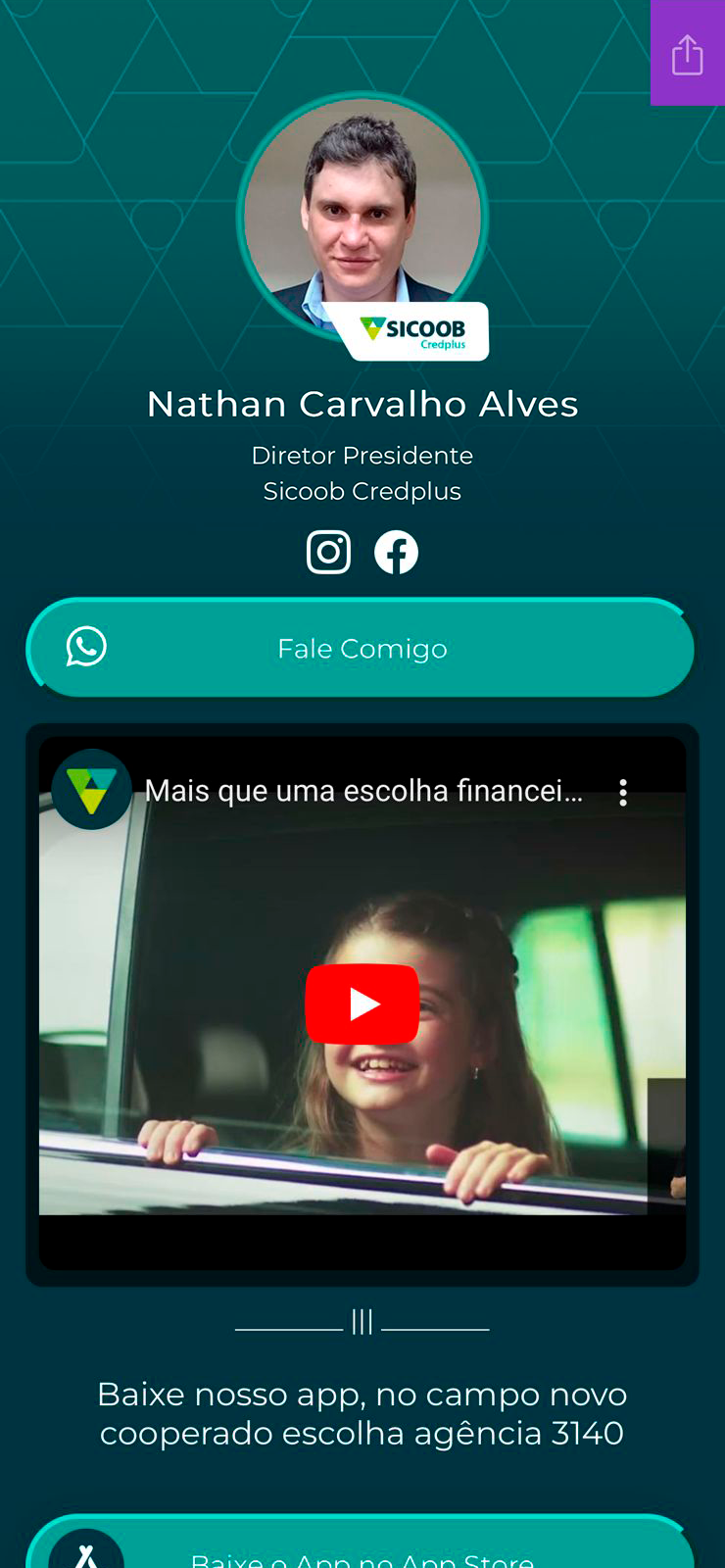Download the app on the App Store
This screenshot has height=1568, width=725.
click(361, 1550)
